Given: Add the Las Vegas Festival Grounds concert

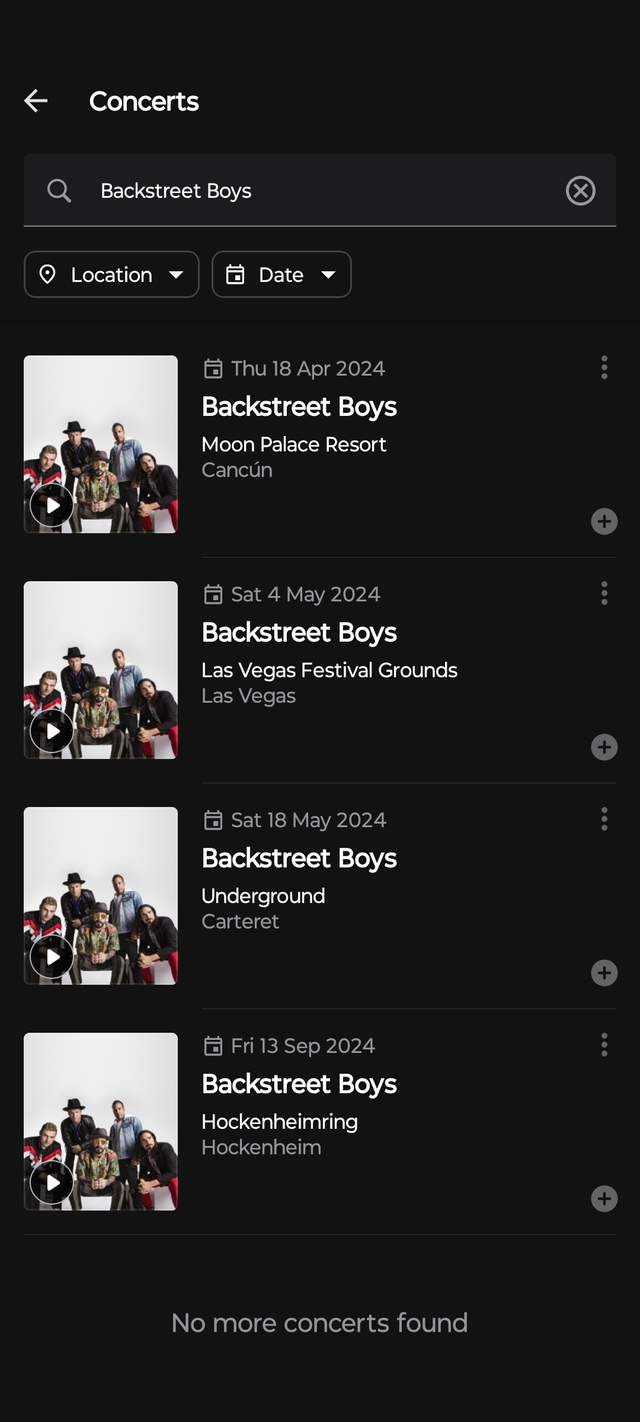Looking at the screenshot, I should (x=604, y=747).
